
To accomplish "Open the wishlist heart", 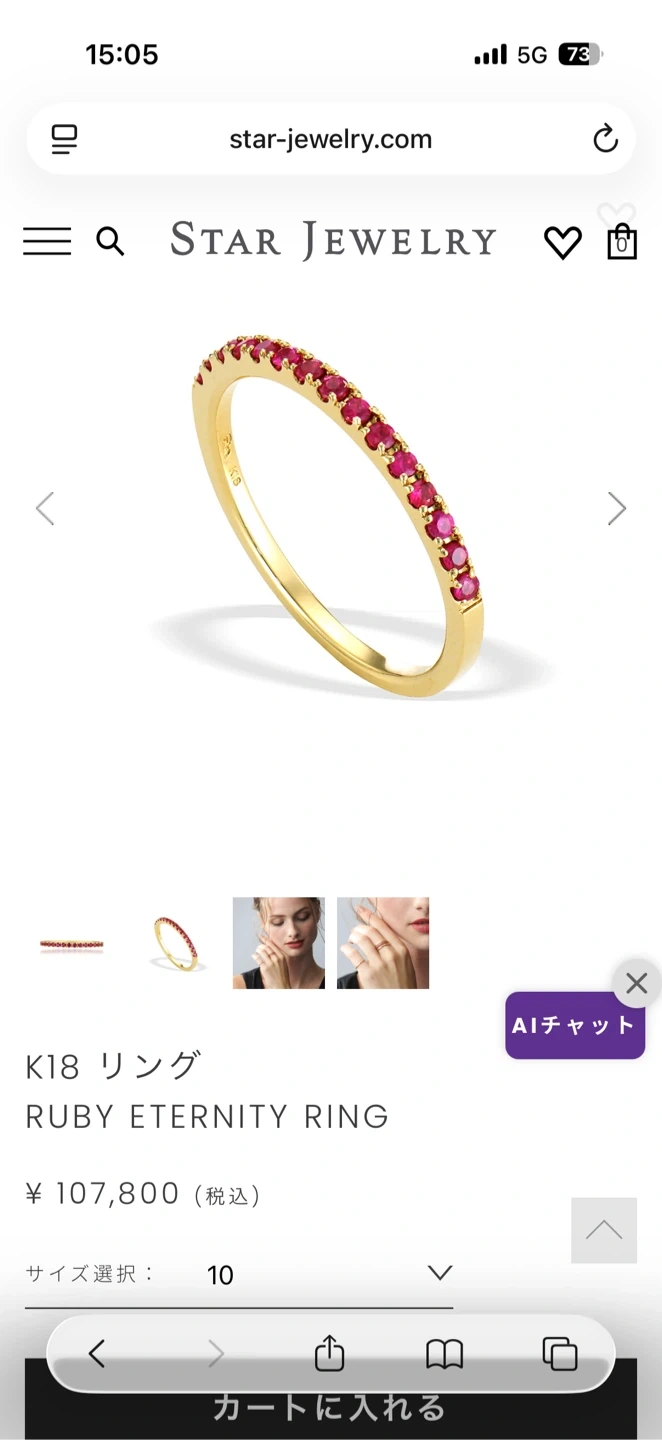I will click(x=562, y=242).
